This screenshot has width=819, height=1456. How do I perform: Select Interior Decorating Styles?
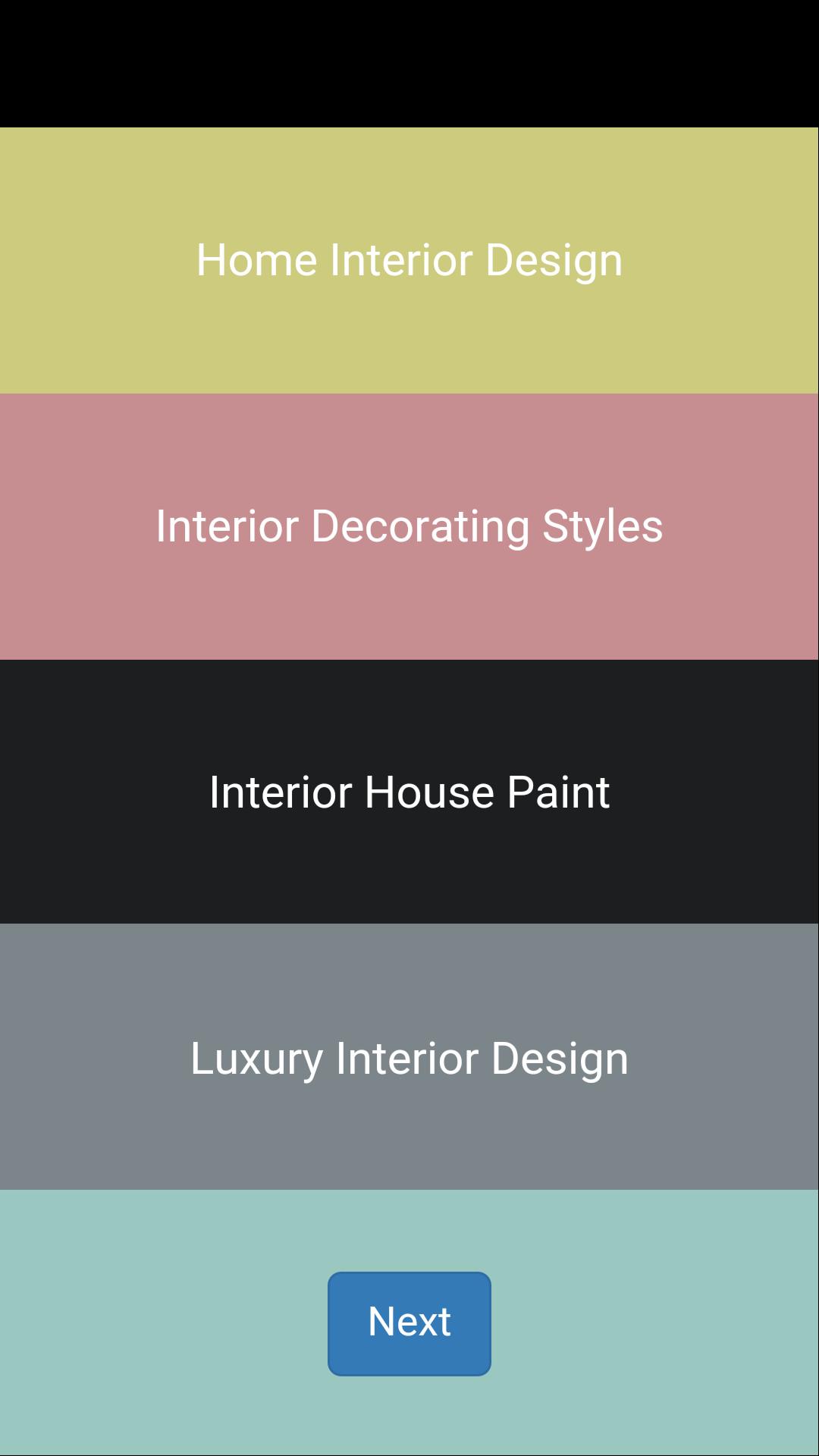(409, 526)
